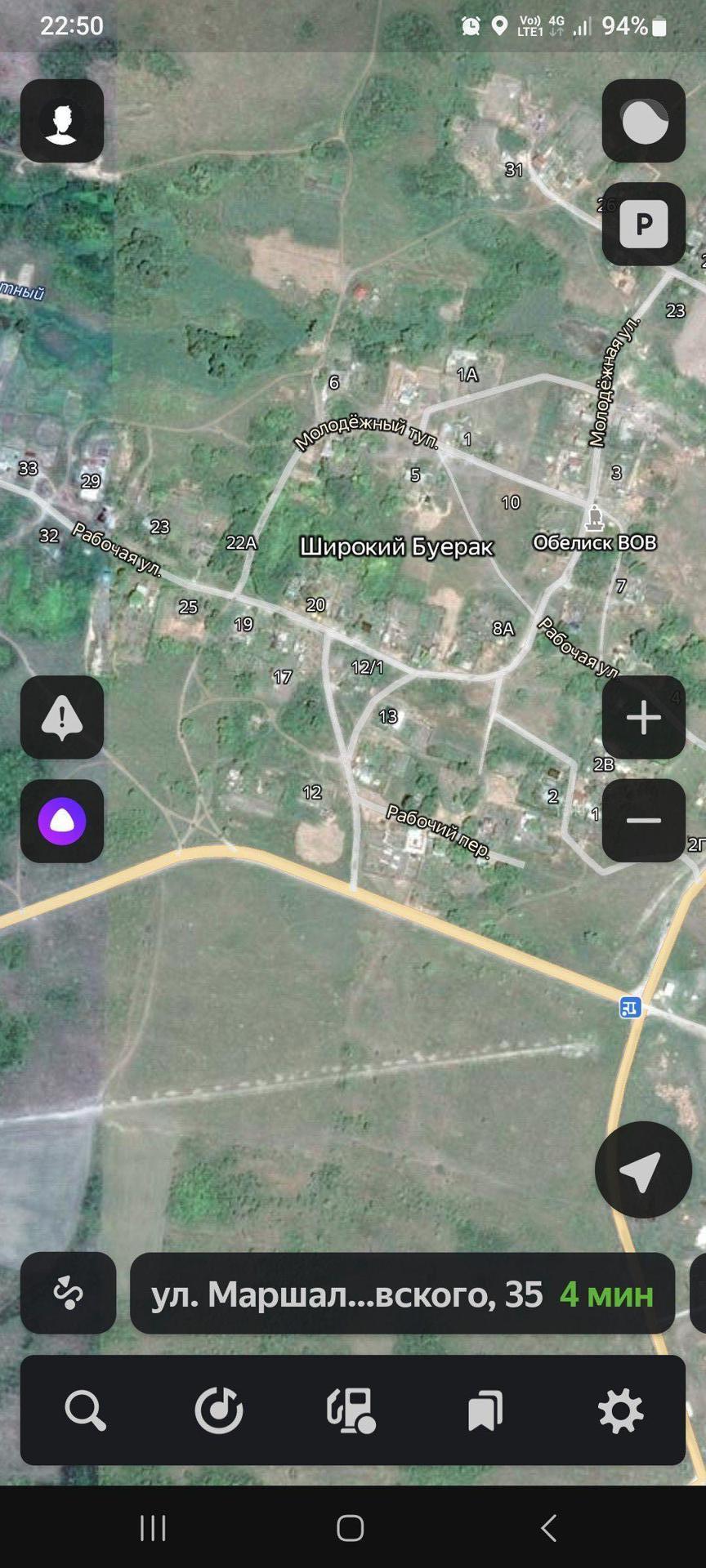Viewport: 706px width, 1568px height.
Task: Center map on my location
Action: pyautogui.click(x=642, y=1169)
